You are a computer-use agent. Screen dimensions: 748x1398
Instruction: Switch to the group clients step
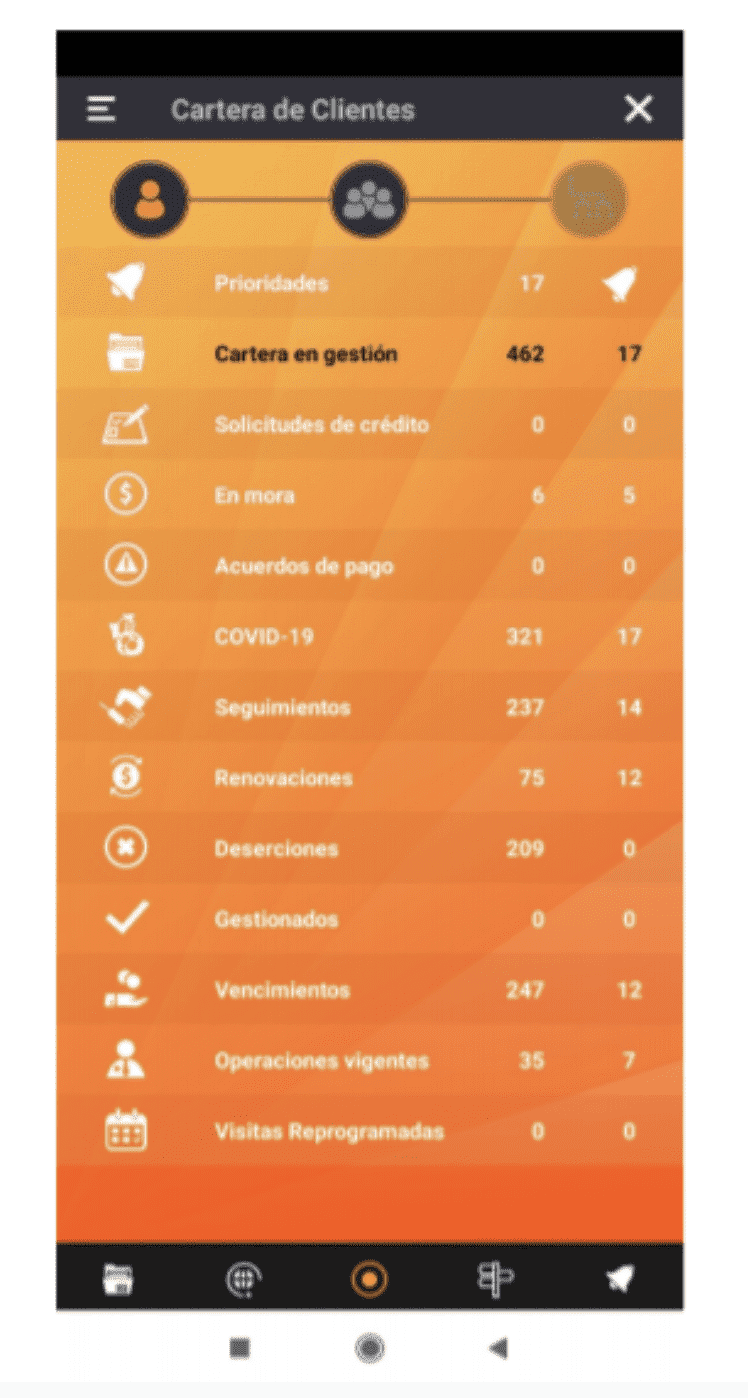click(369, 199)
